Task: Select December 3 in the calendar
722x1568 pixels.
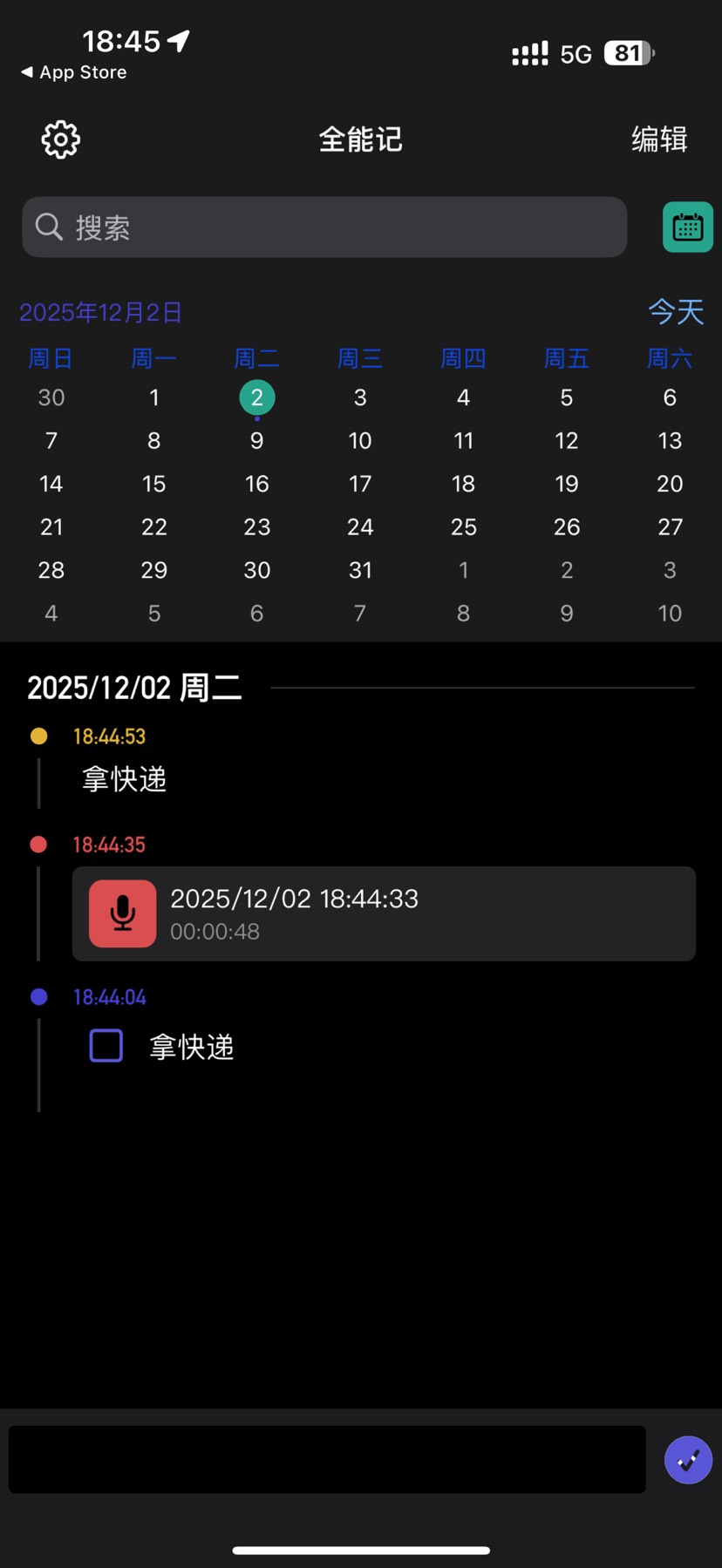Action: [x=360, y=398]
